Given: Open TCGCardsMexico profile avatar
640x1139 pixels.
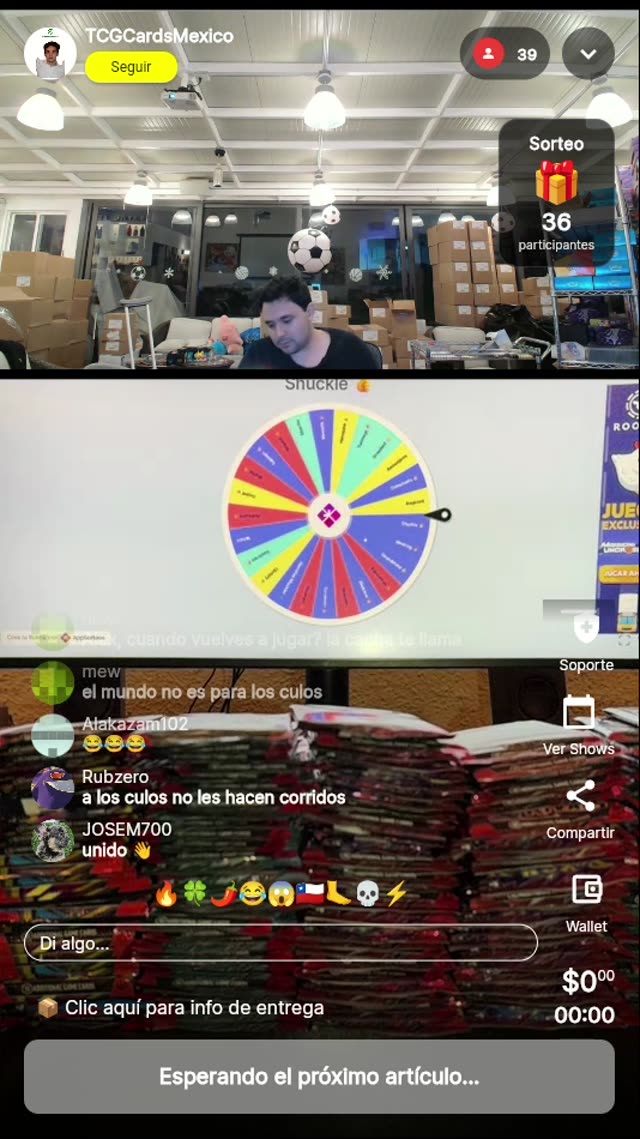Looking at the screenshot, I should 50,53.
